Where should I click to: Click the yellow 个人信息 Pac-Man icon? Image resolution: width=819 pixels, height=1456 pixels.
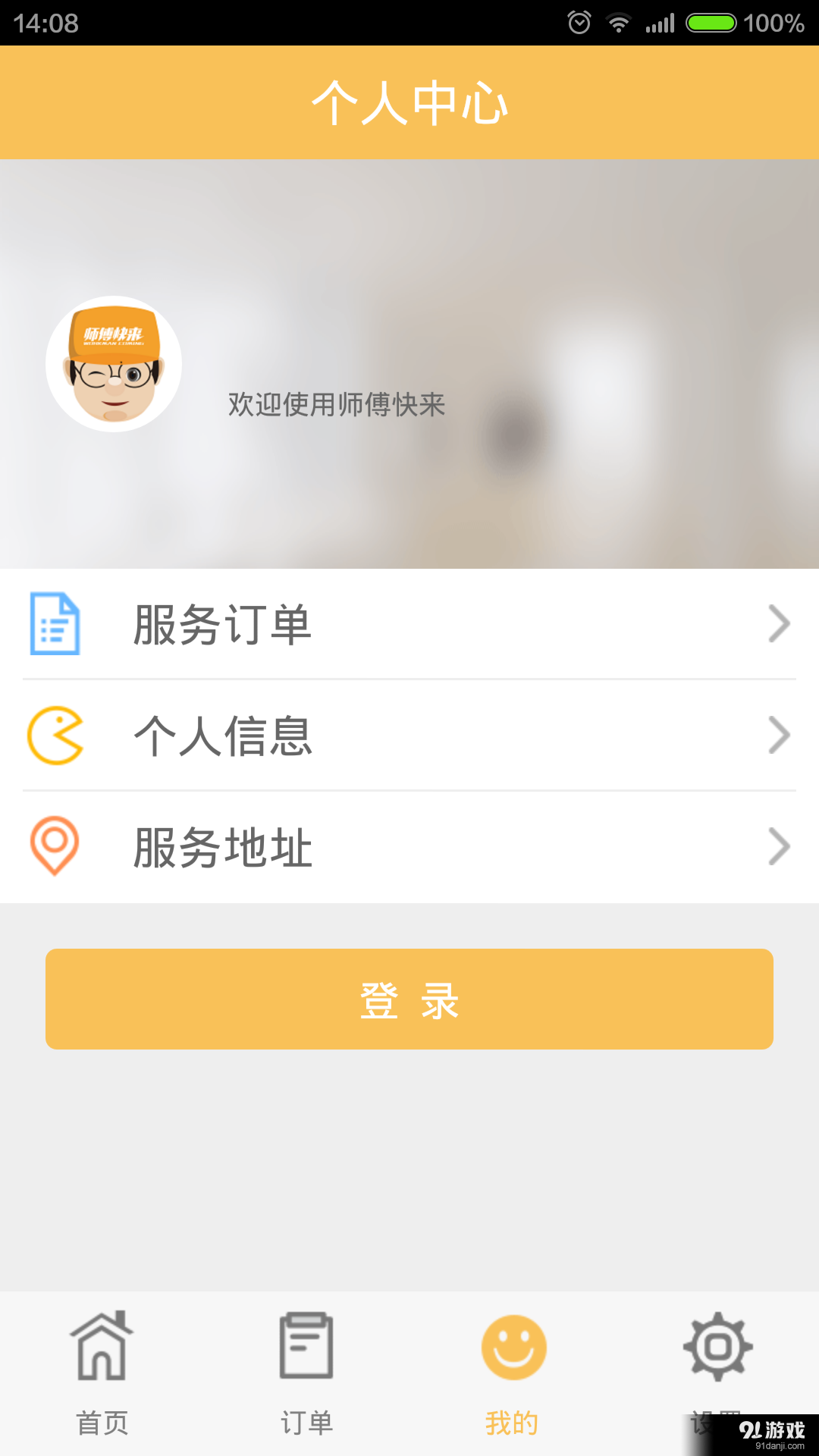pos(54,734)
